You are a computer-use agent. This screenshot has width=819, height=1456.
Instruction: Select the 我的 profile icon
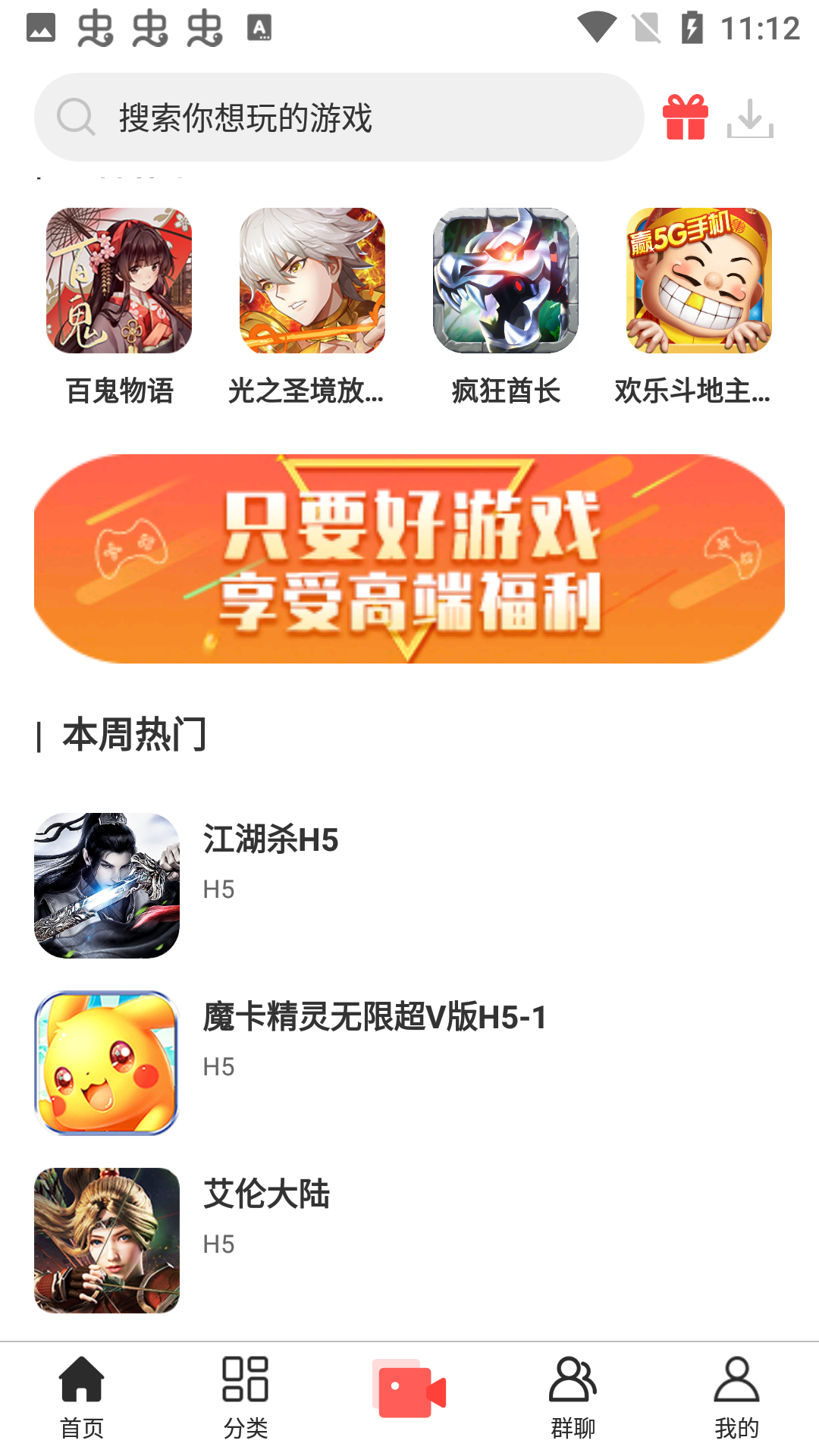pyautogui.click(x=736, y=1386)
